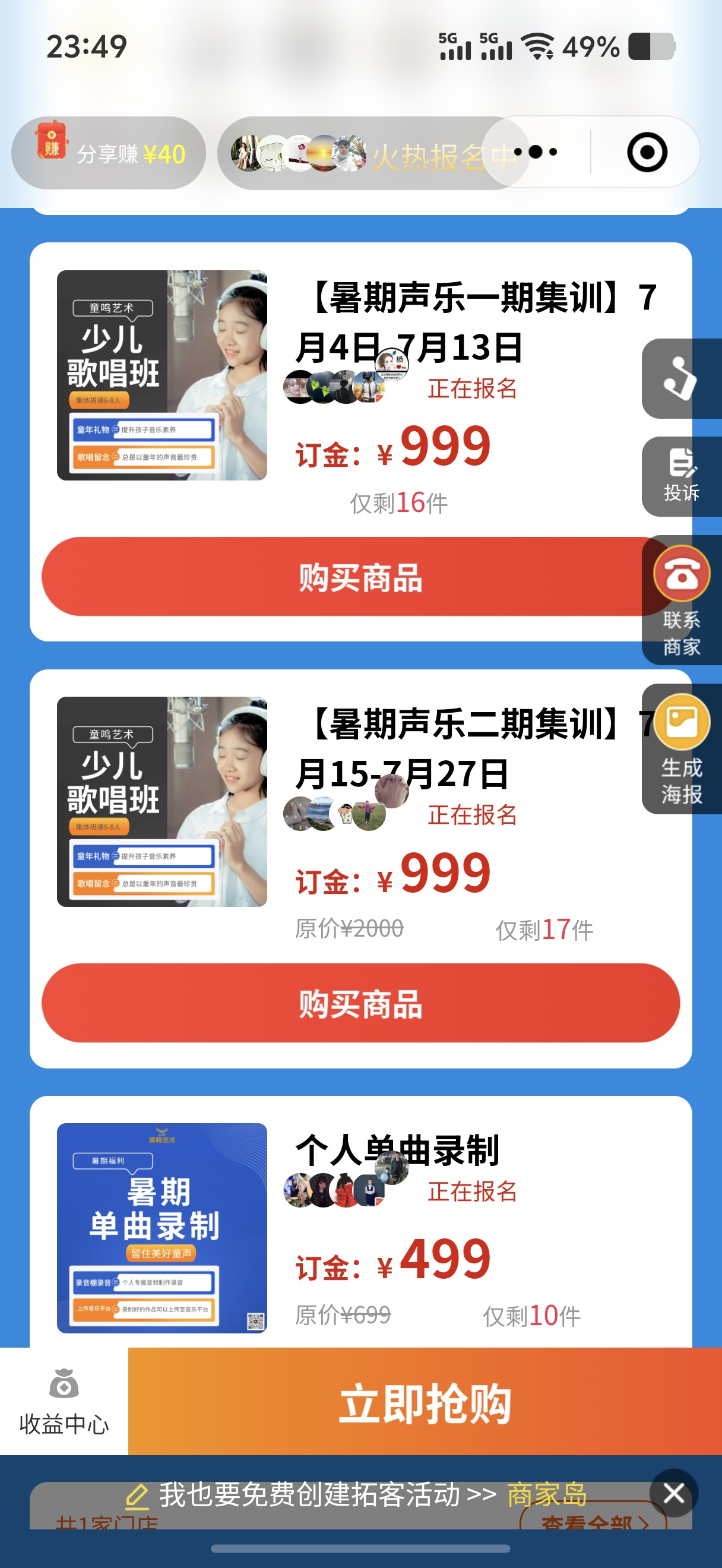Tap 查看全部 to view all stores
Viewport: 722px width, 1568px height.
point(593,1522)
